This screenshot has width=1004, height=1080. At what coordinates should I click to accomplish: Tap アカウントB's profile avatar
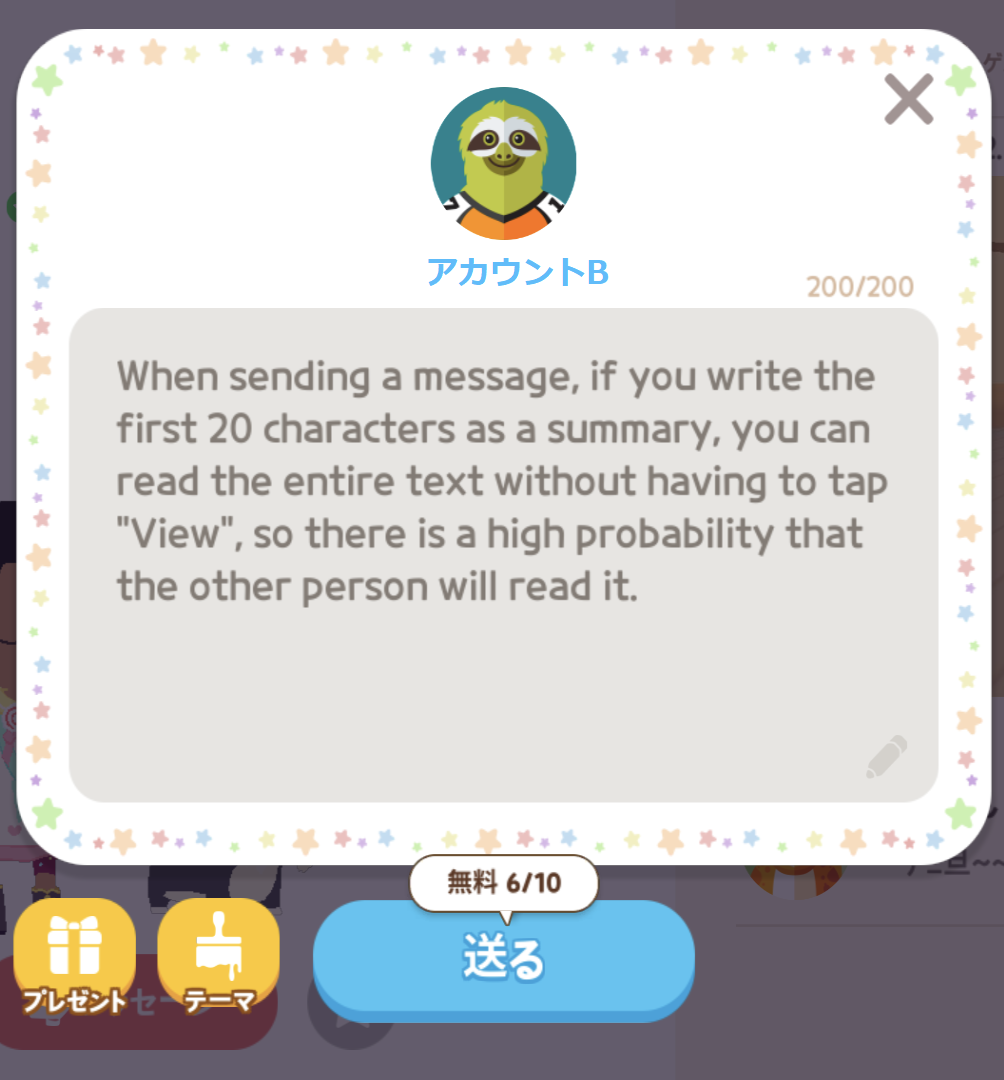point(503,164)
